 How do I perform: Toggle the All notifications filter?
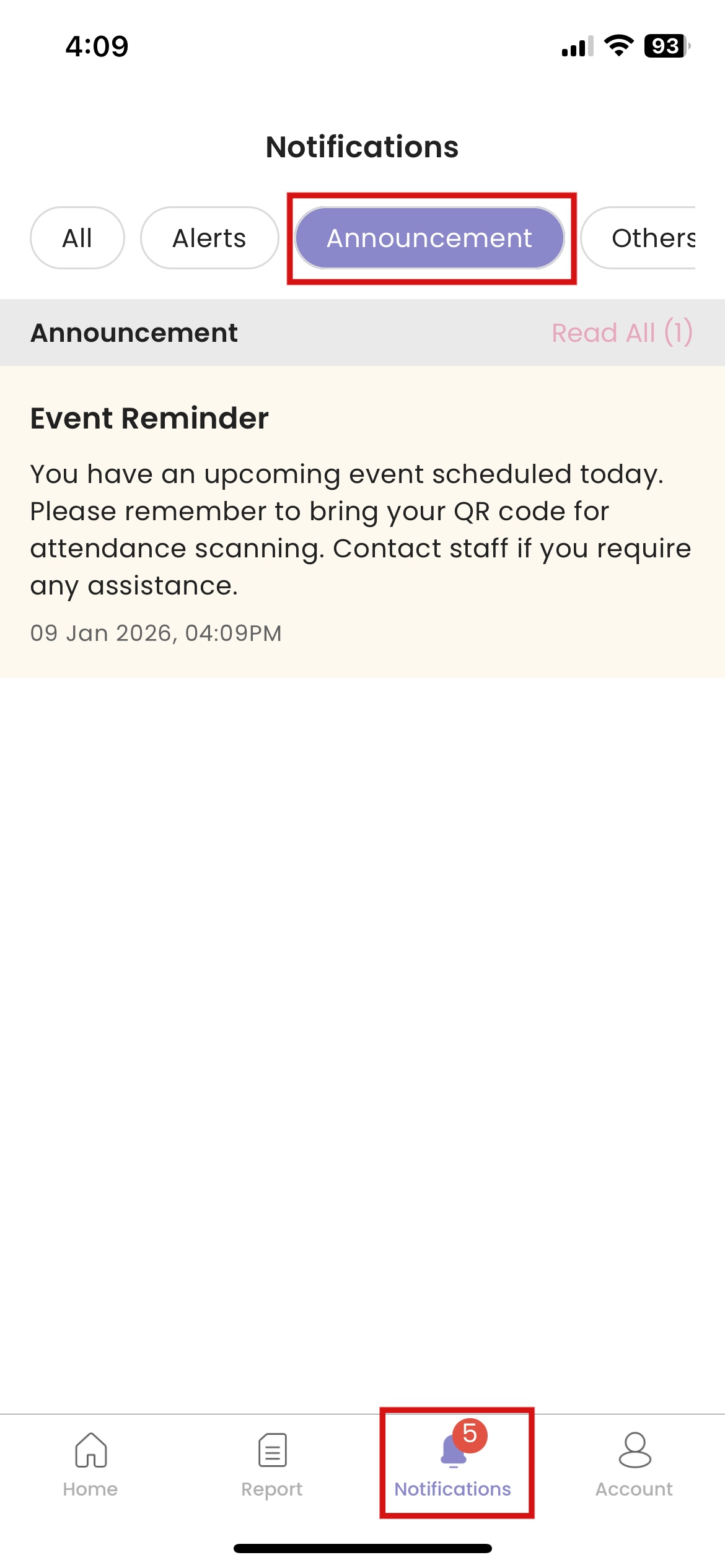coord(77,238)
